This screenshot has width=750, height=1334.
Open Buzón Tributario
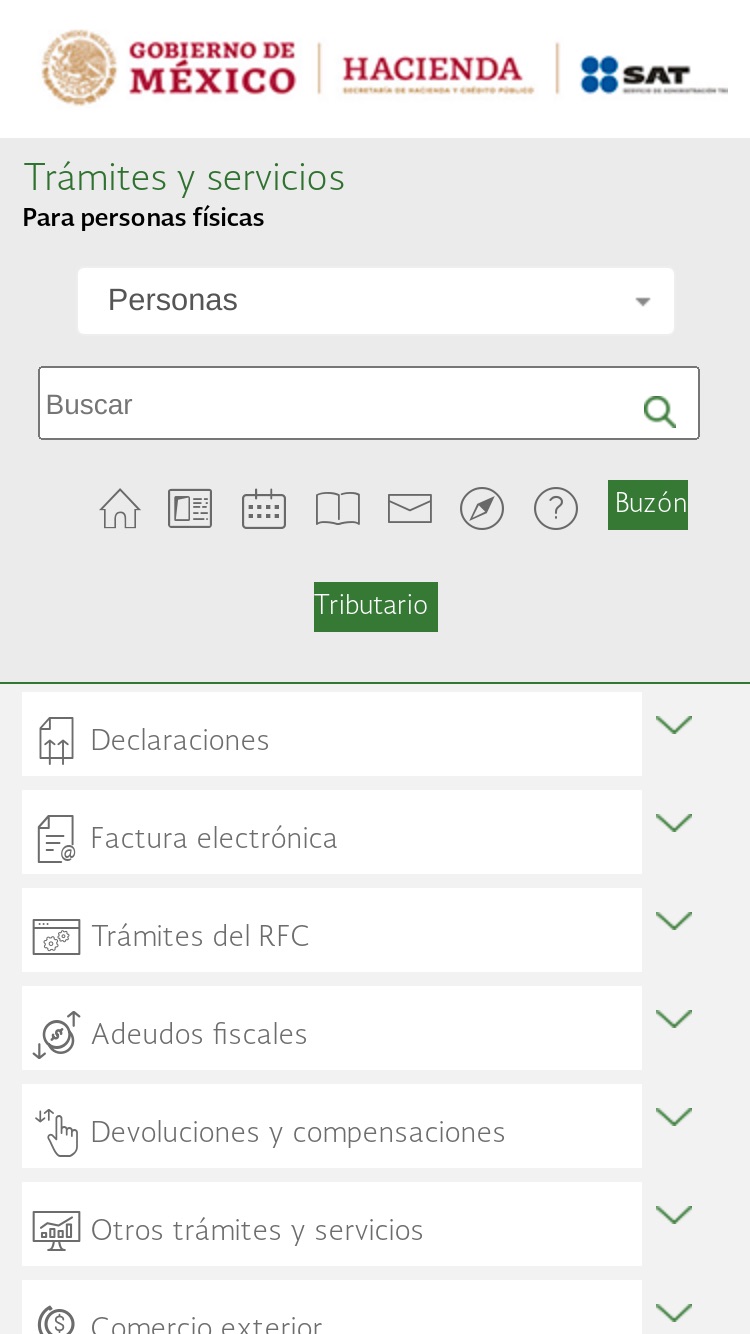(x=648, y=504)
